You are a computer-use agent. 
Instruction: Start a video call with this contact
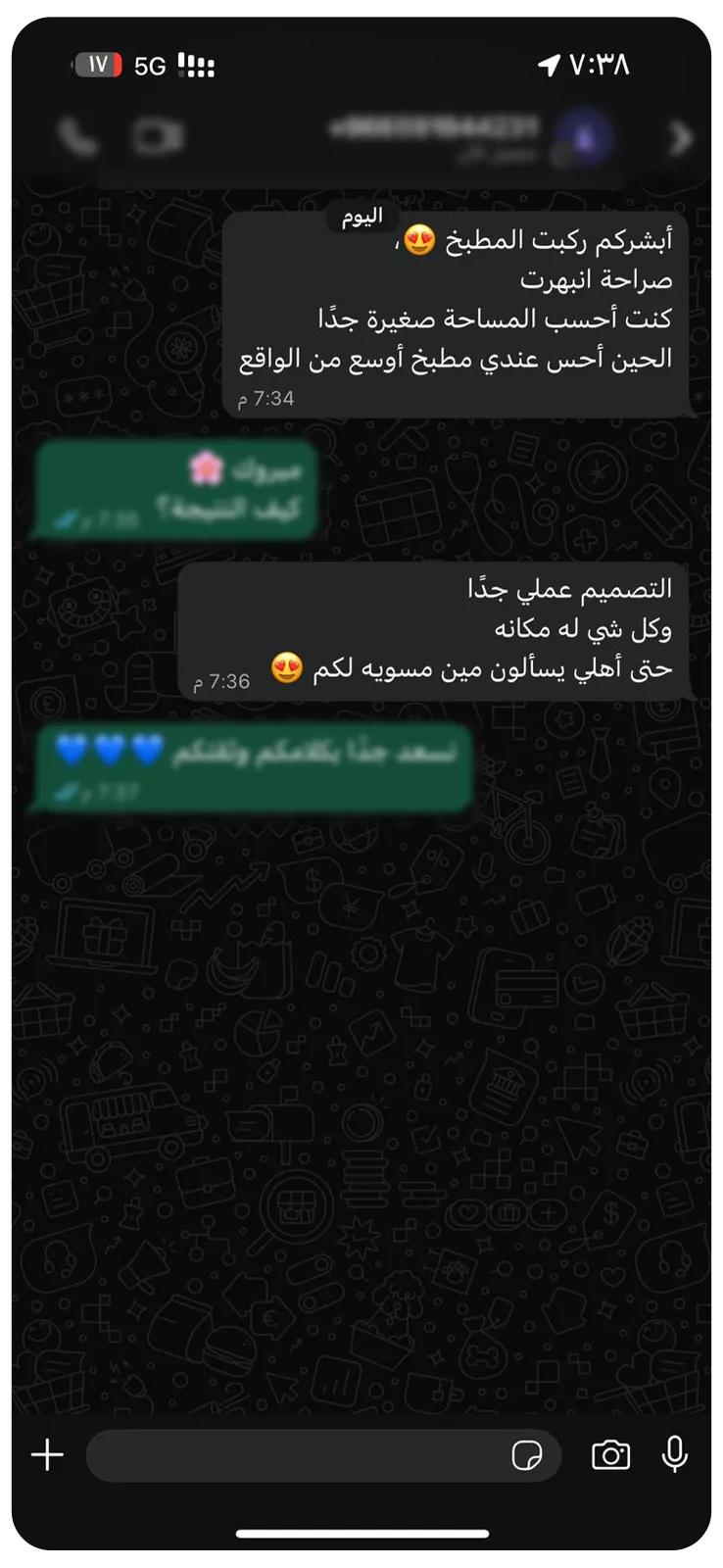pyautogui.click(x=160, y=137)
